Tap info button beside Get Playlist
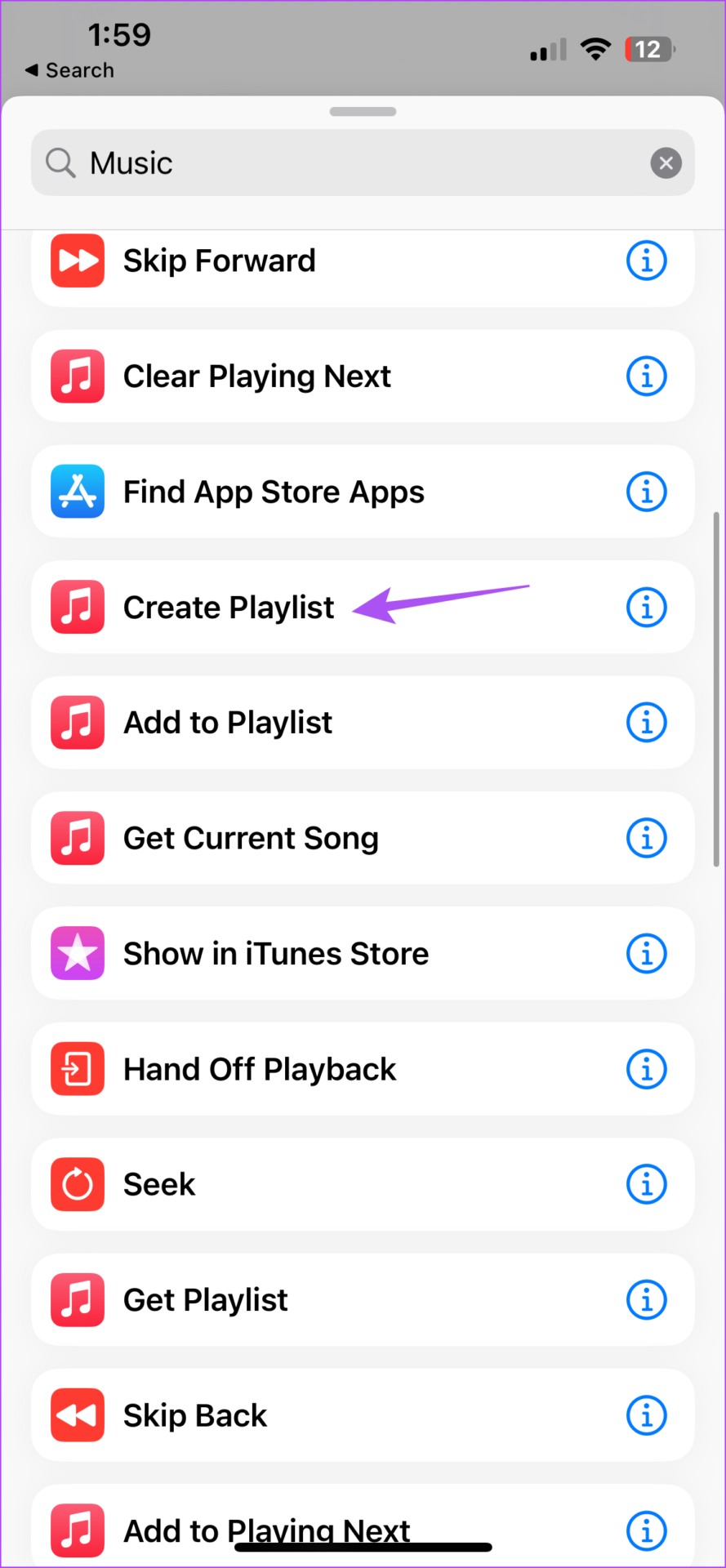Image resolution: width=726 pixels, height=1568 pixels. 646,1300
